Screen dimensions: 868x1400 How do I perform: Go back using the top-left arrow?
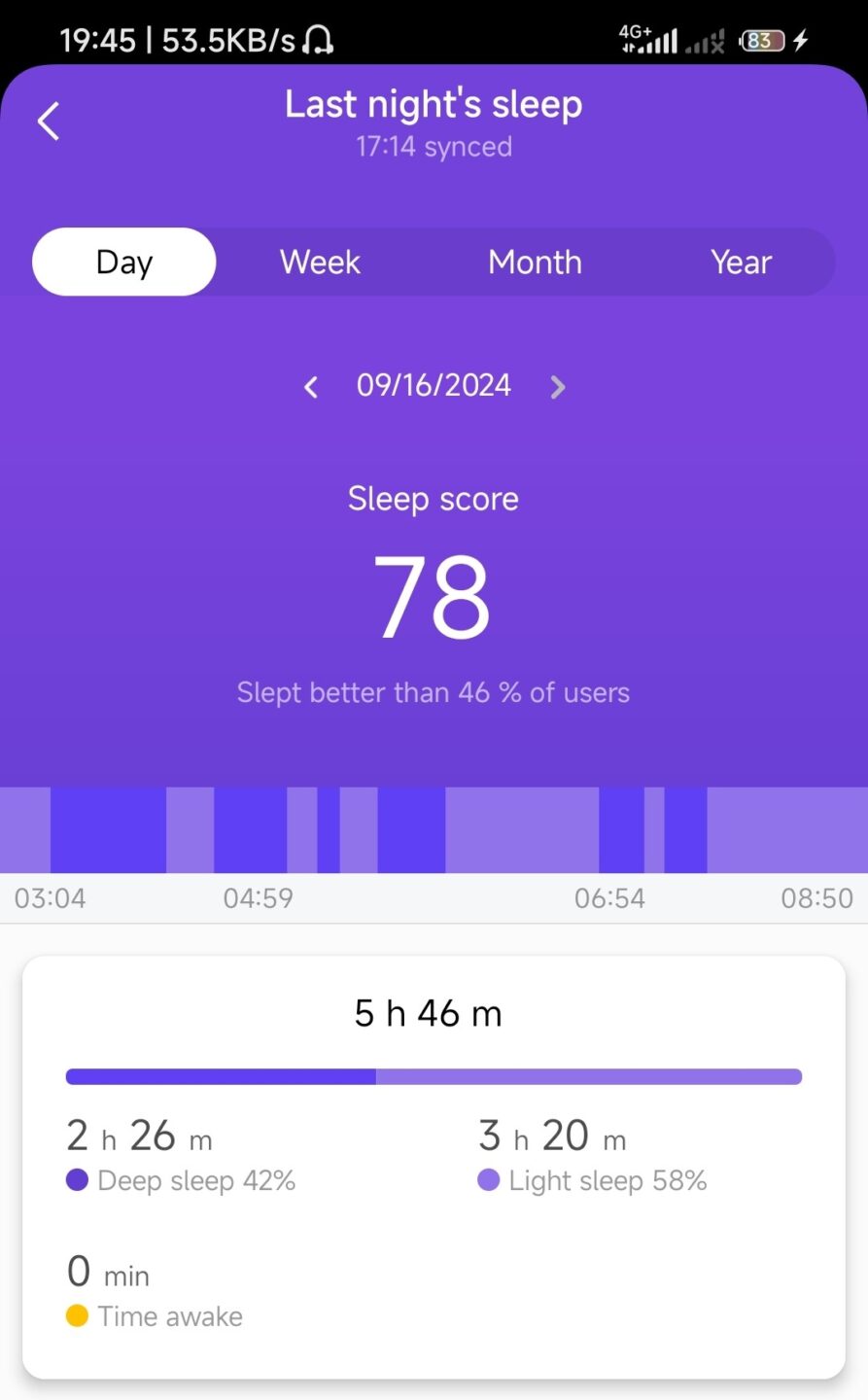click(49, 122)
